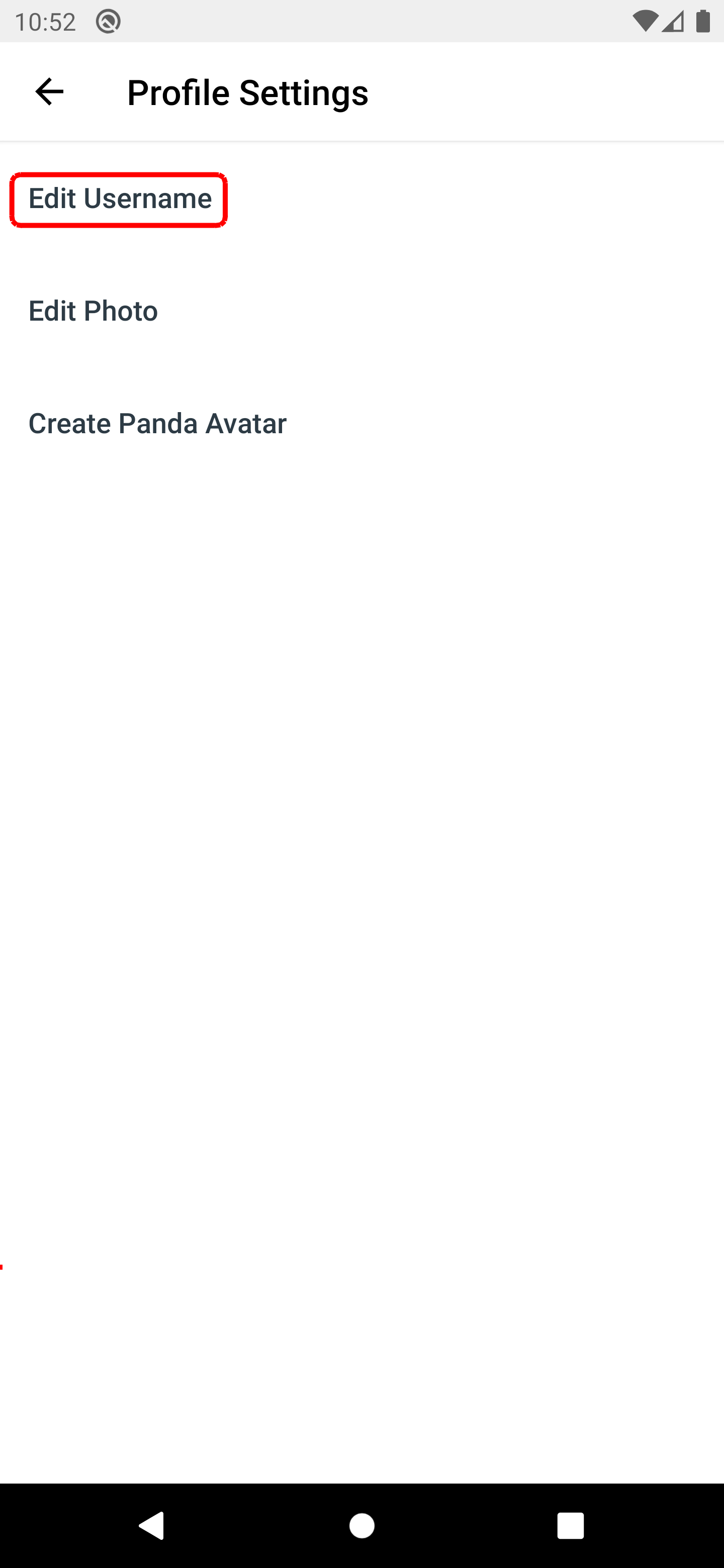The image size is (724, 1568).
Task: Open Edit Username option
Action: [x=120, y=199]
